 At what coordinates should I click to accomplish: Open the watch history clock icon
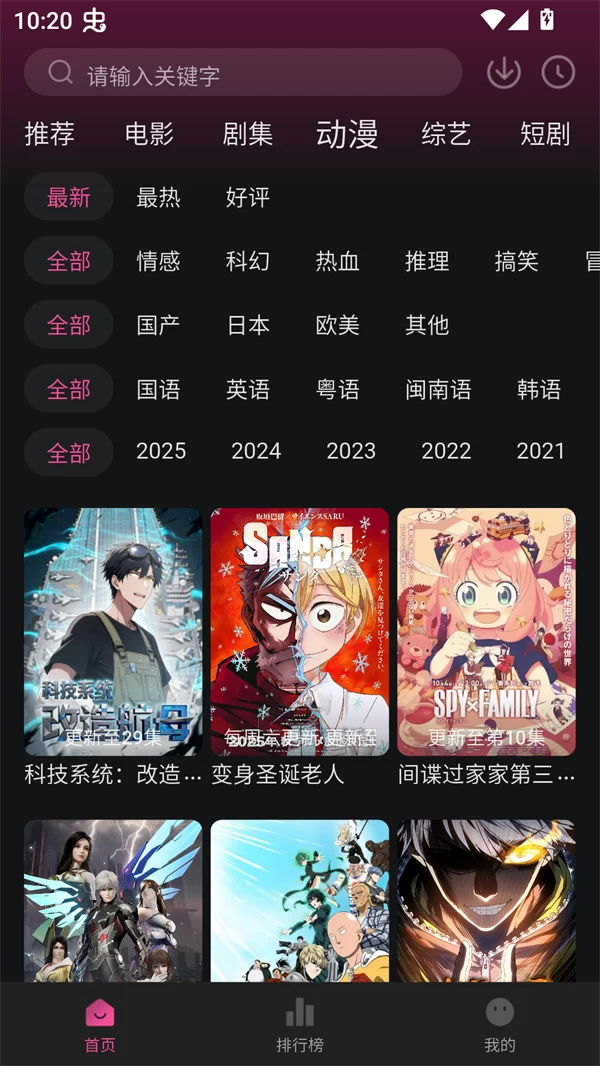(x=558, y=72)
